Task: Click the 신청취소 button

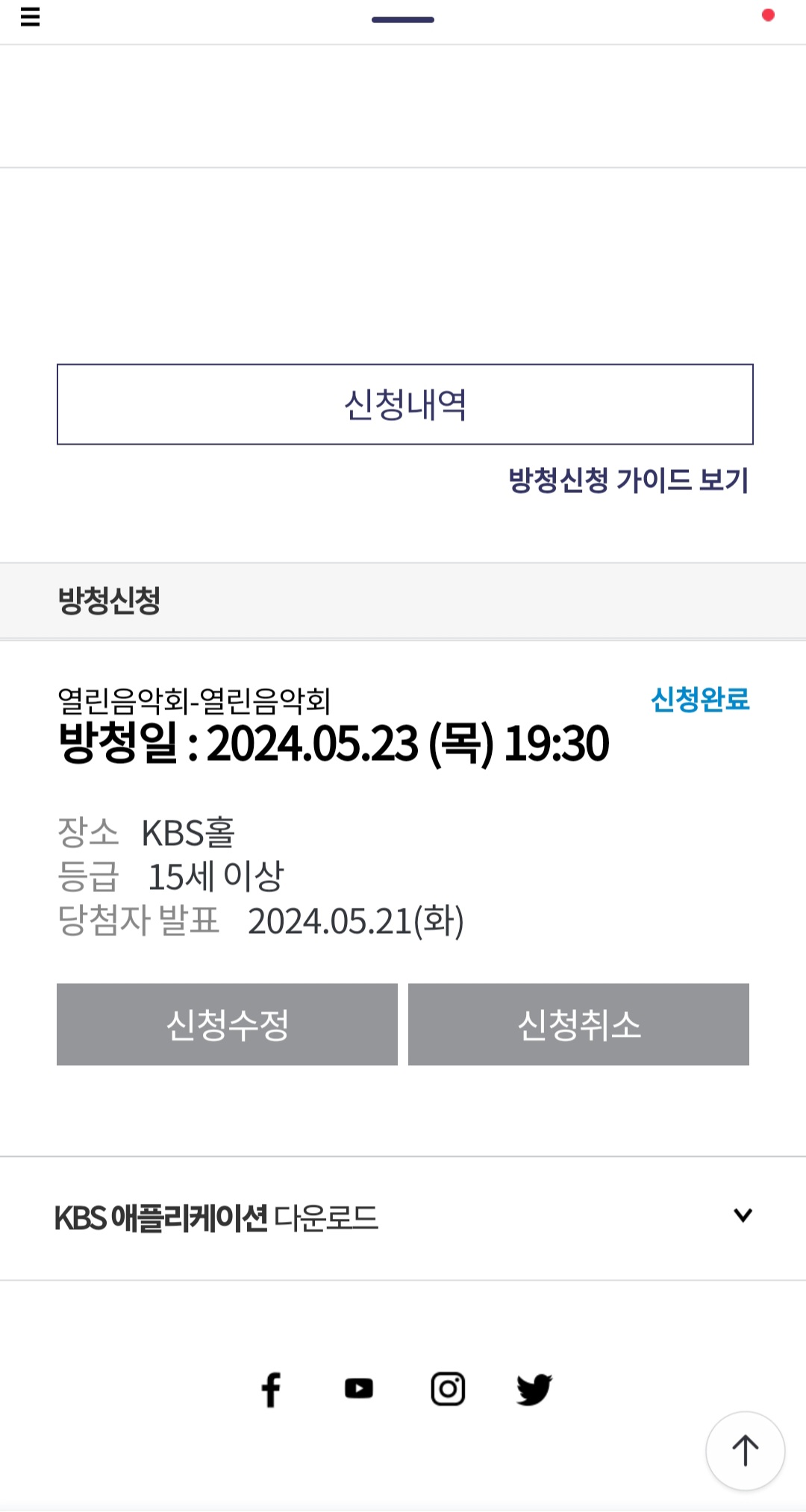Action: [x=578, y=1024]
